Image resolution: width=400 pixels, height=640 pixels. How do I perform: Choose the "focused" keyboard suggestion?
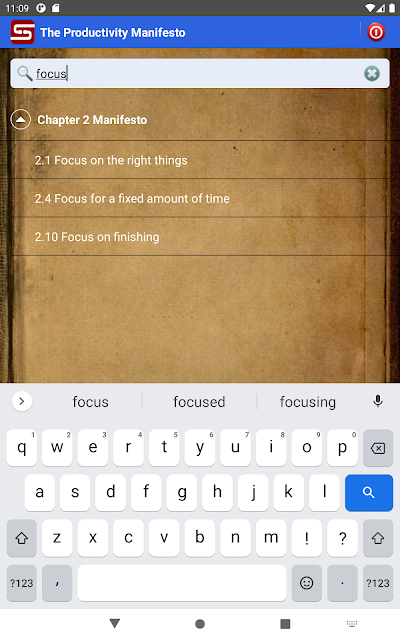(x=199, y=402)
